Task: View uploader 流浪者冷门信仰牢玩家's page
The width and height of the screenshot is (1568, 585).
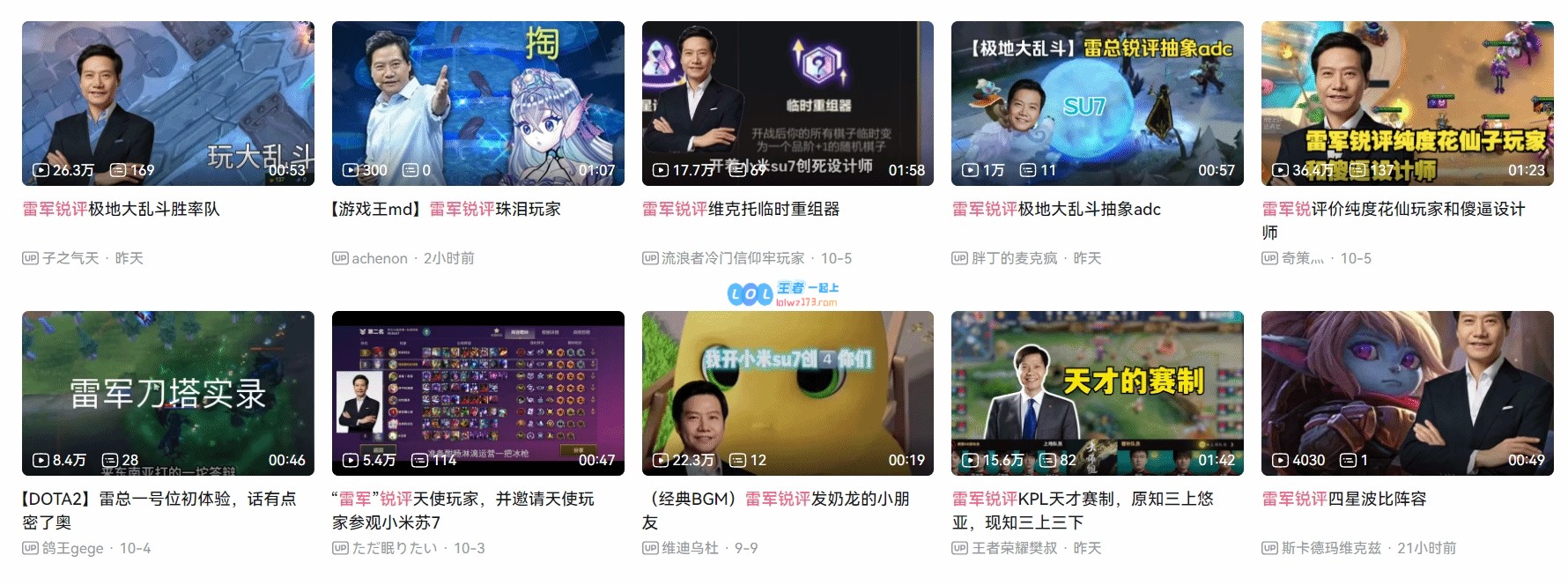Action: point(733,258)
